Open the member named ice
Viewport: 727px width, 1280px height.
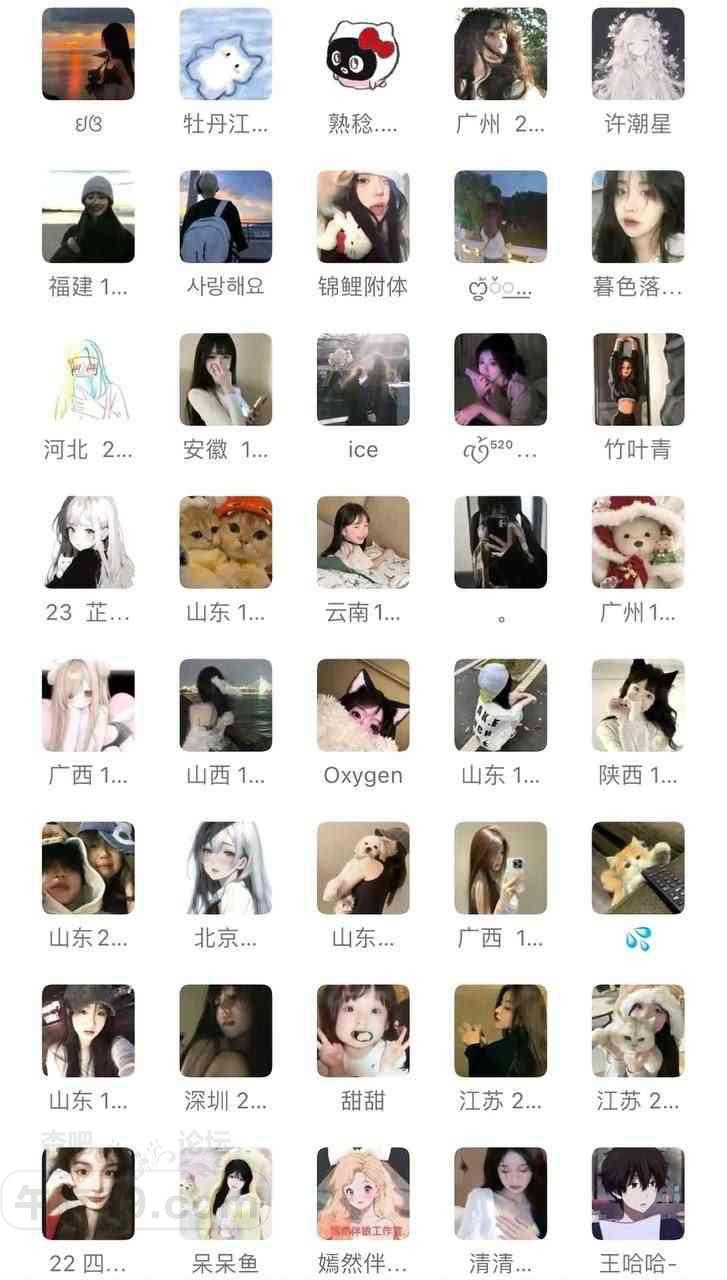[x=363, y=380]
